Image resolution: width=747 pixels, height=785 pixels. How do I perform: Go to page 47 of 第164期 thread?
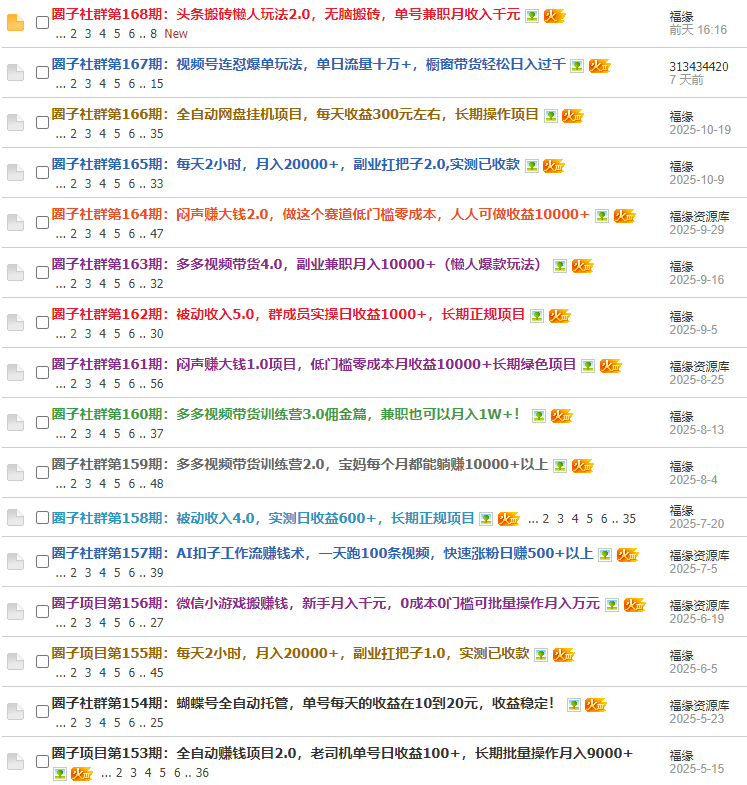pyautogui.click(x=156, y=233)
